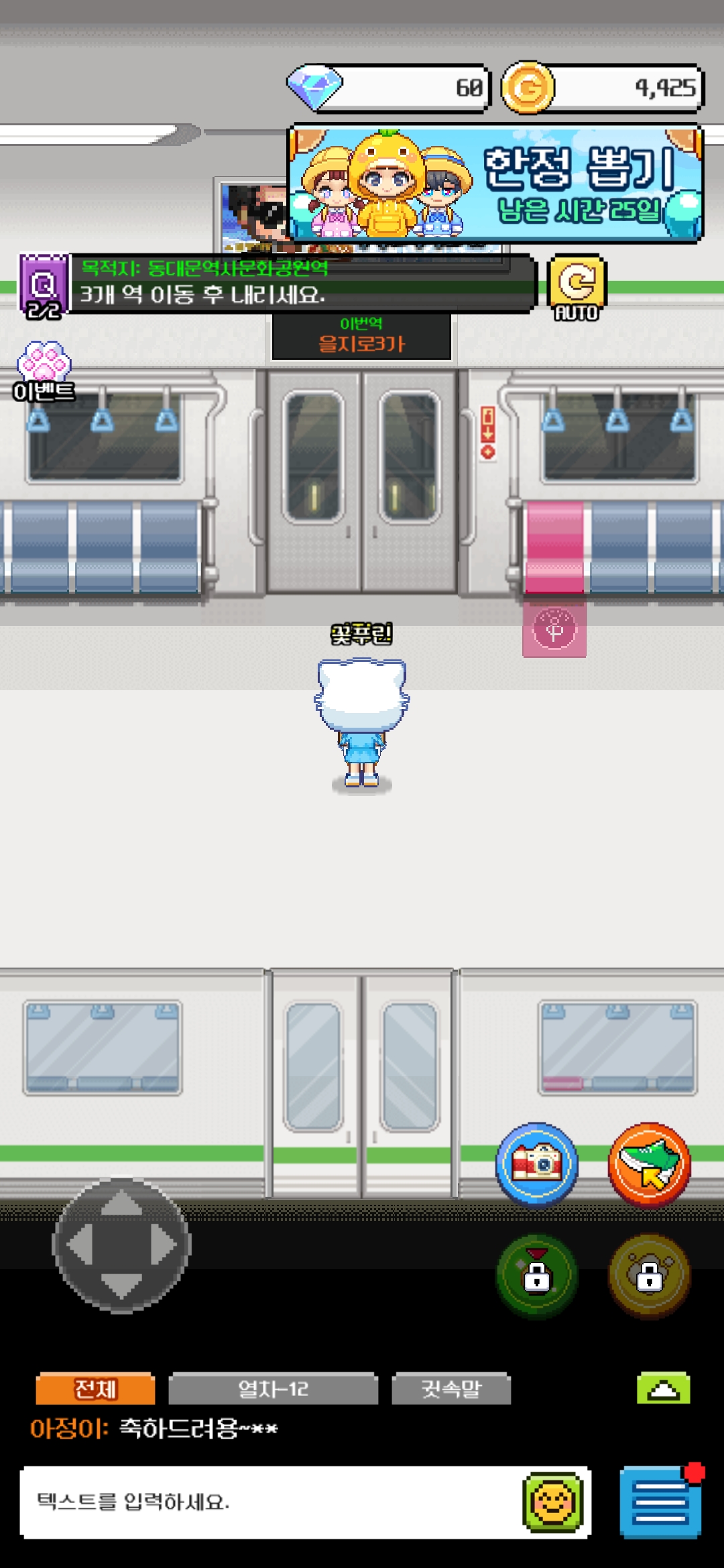Focus the 텍스트를 입력하세요 chat field
Image resolution: width=724 pixels, height=1568 pixels.
268,1502
